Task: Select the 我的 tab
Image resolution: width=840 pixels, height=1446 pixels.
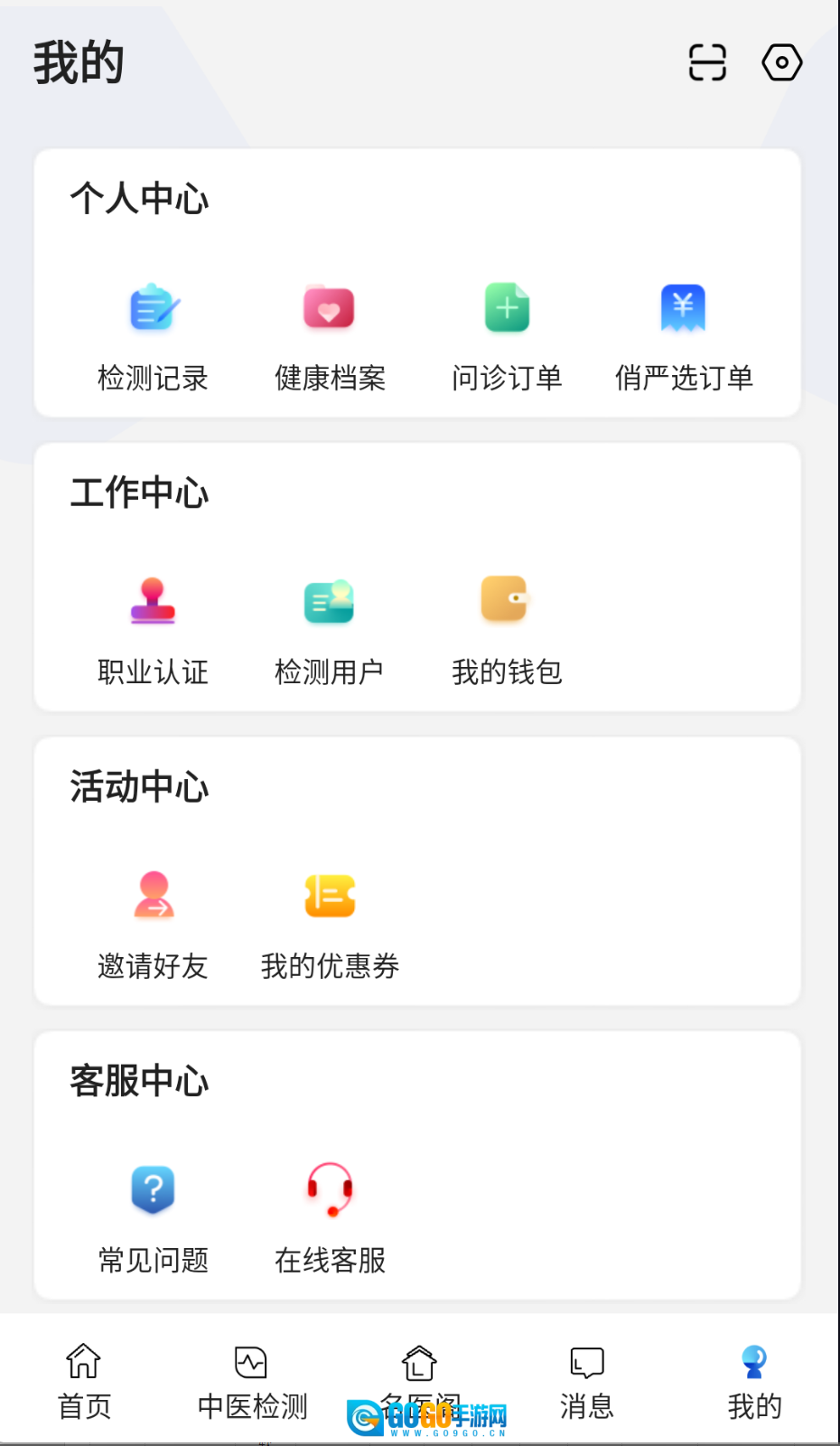Action: [754, 1381]
